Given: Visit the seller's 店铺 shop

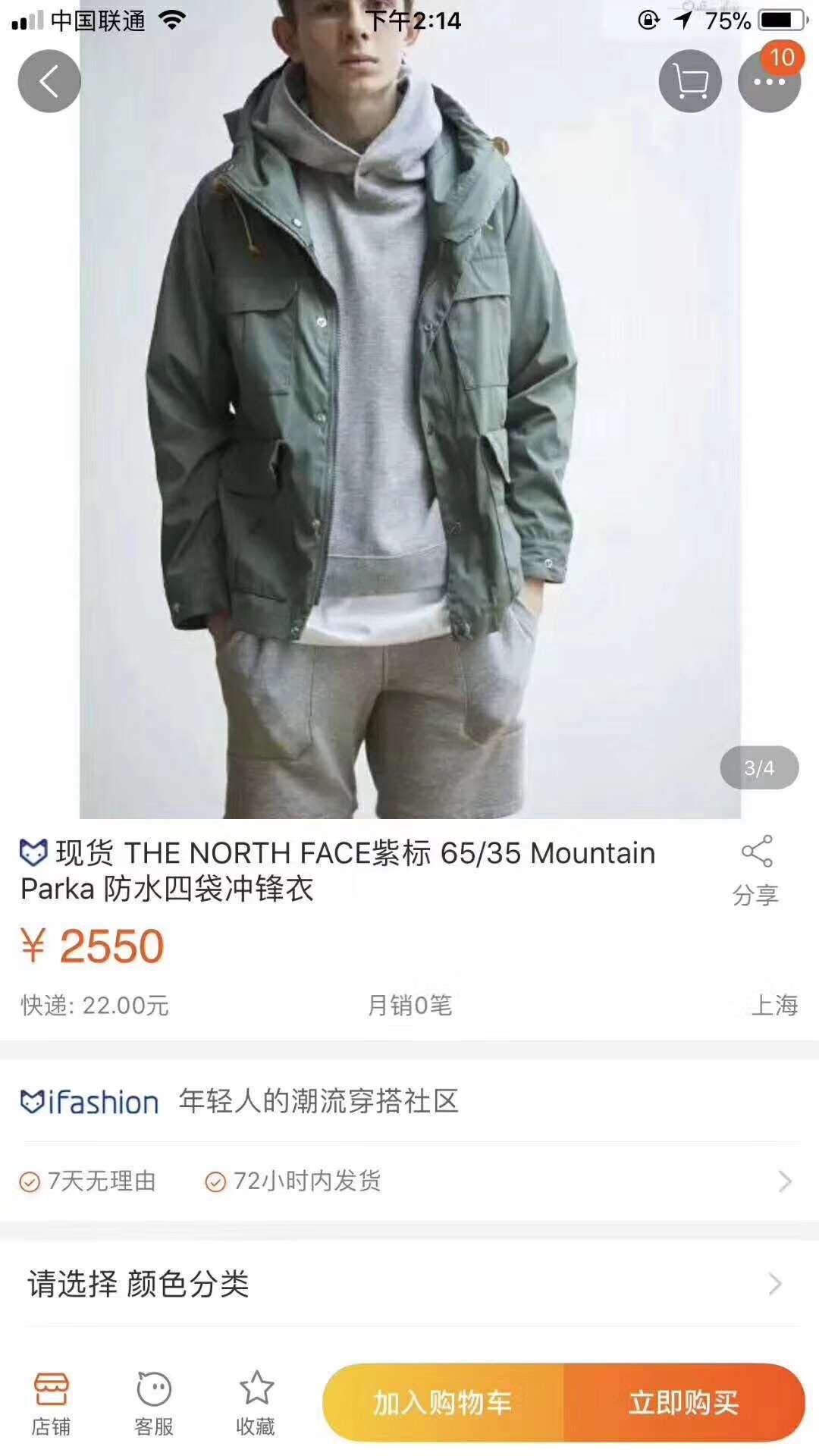Looking at the screenshot, I should (x=51, y=1403).
